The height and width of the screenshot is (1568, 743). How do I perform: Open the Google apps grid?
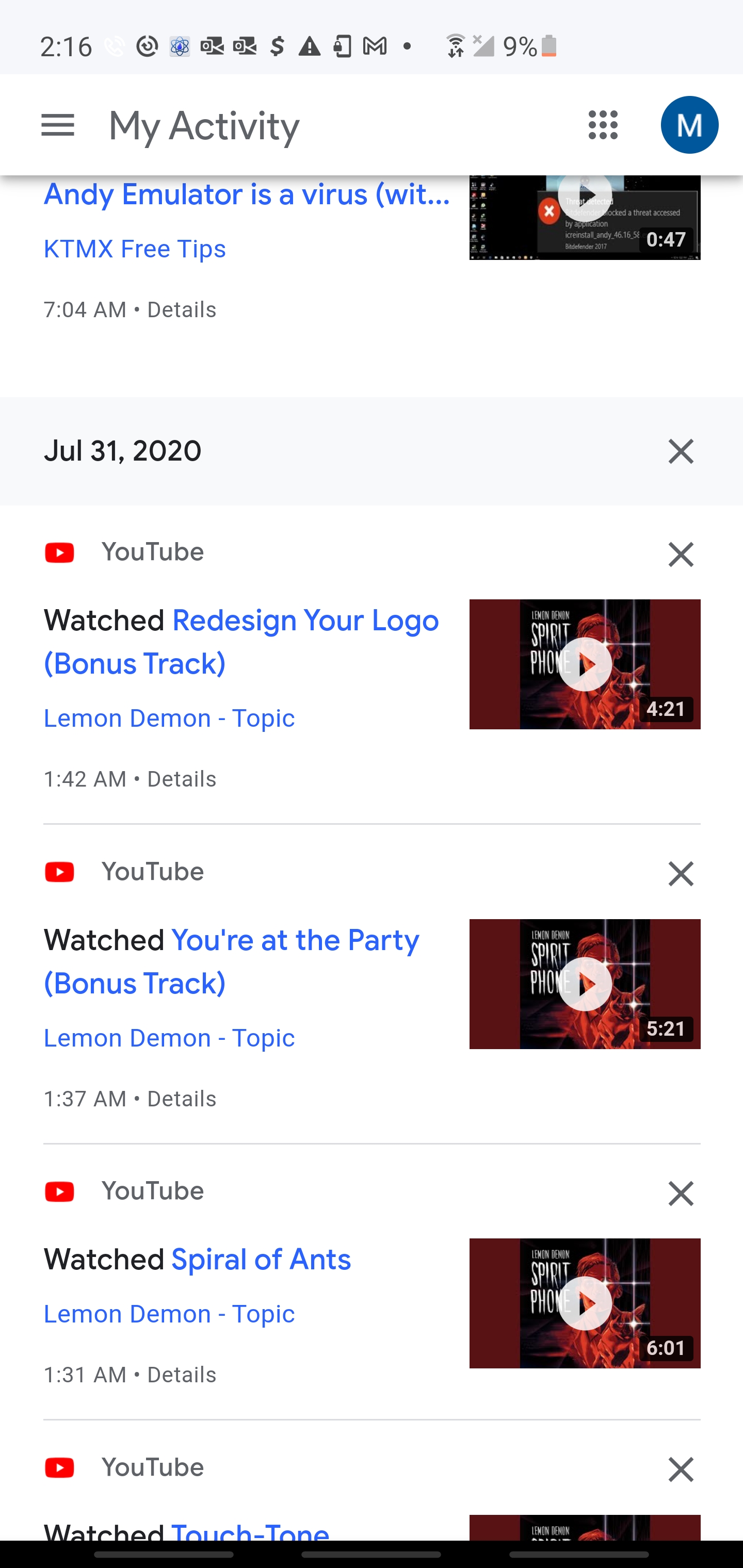coord(603,125)
